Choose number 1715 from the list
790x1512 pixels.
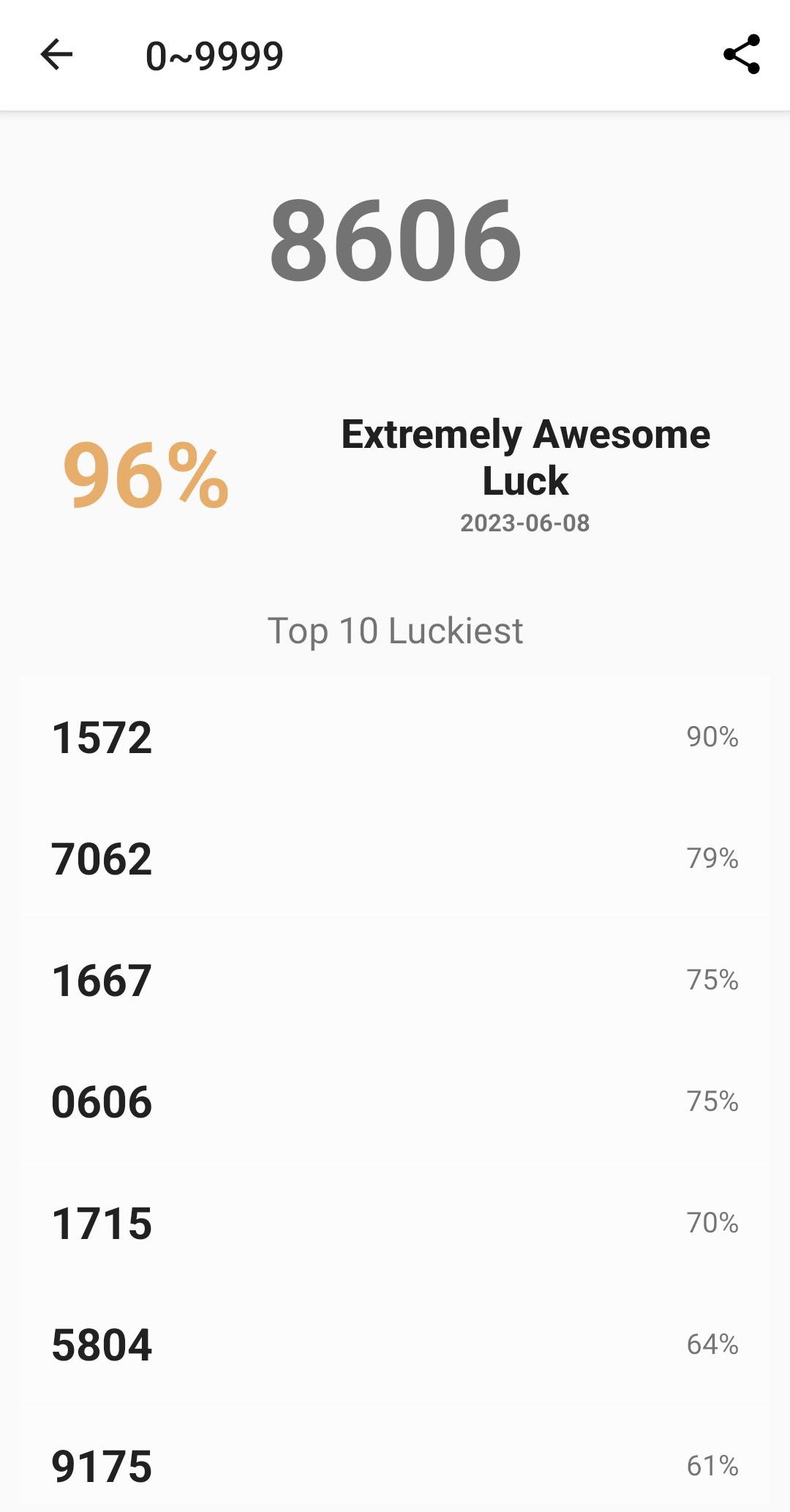395,1223
